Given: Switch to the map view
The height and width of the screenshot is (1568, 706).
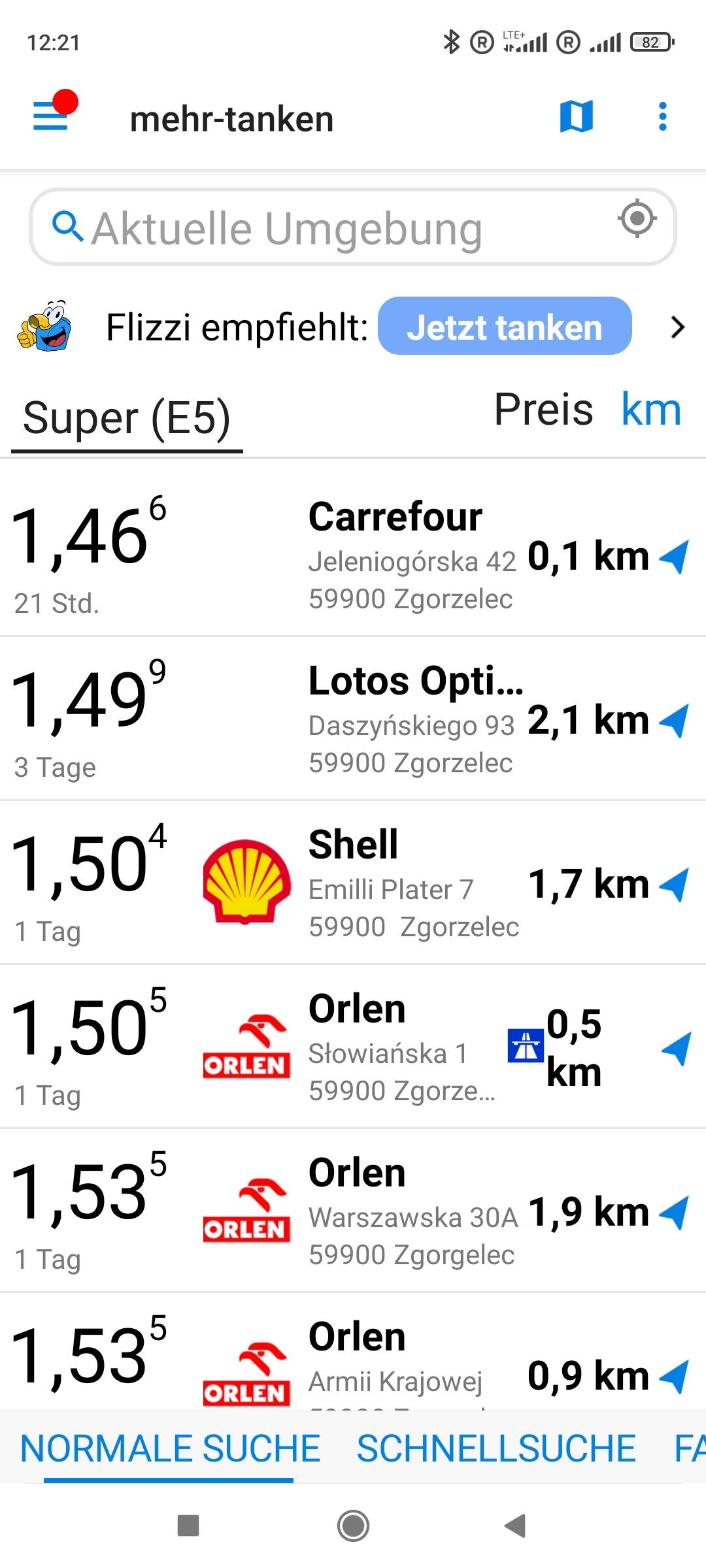Looking at the screenshot, I should pyautogui.click(x=577, y=117).
